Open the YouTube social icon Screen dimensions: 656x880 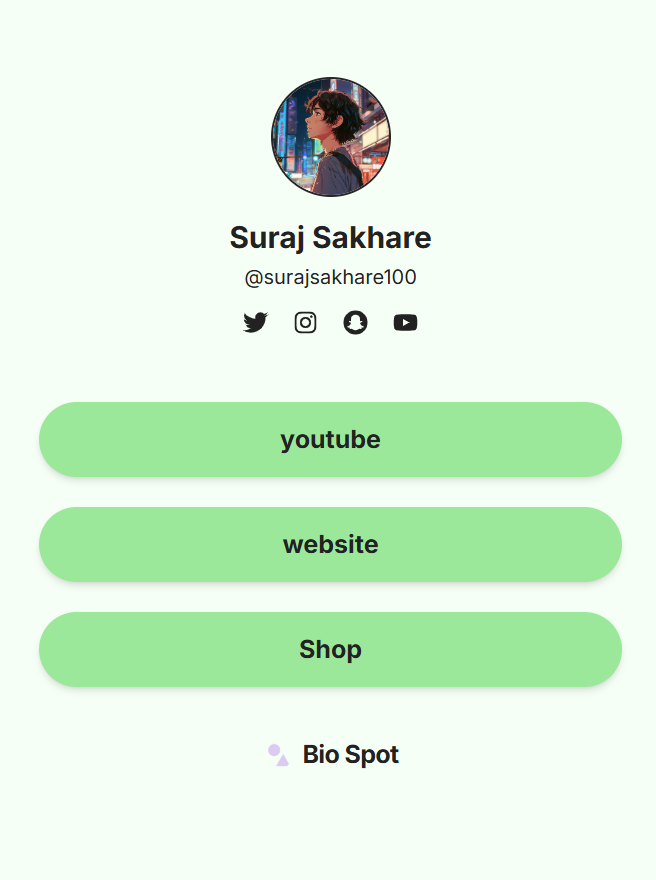coord(405,322)
